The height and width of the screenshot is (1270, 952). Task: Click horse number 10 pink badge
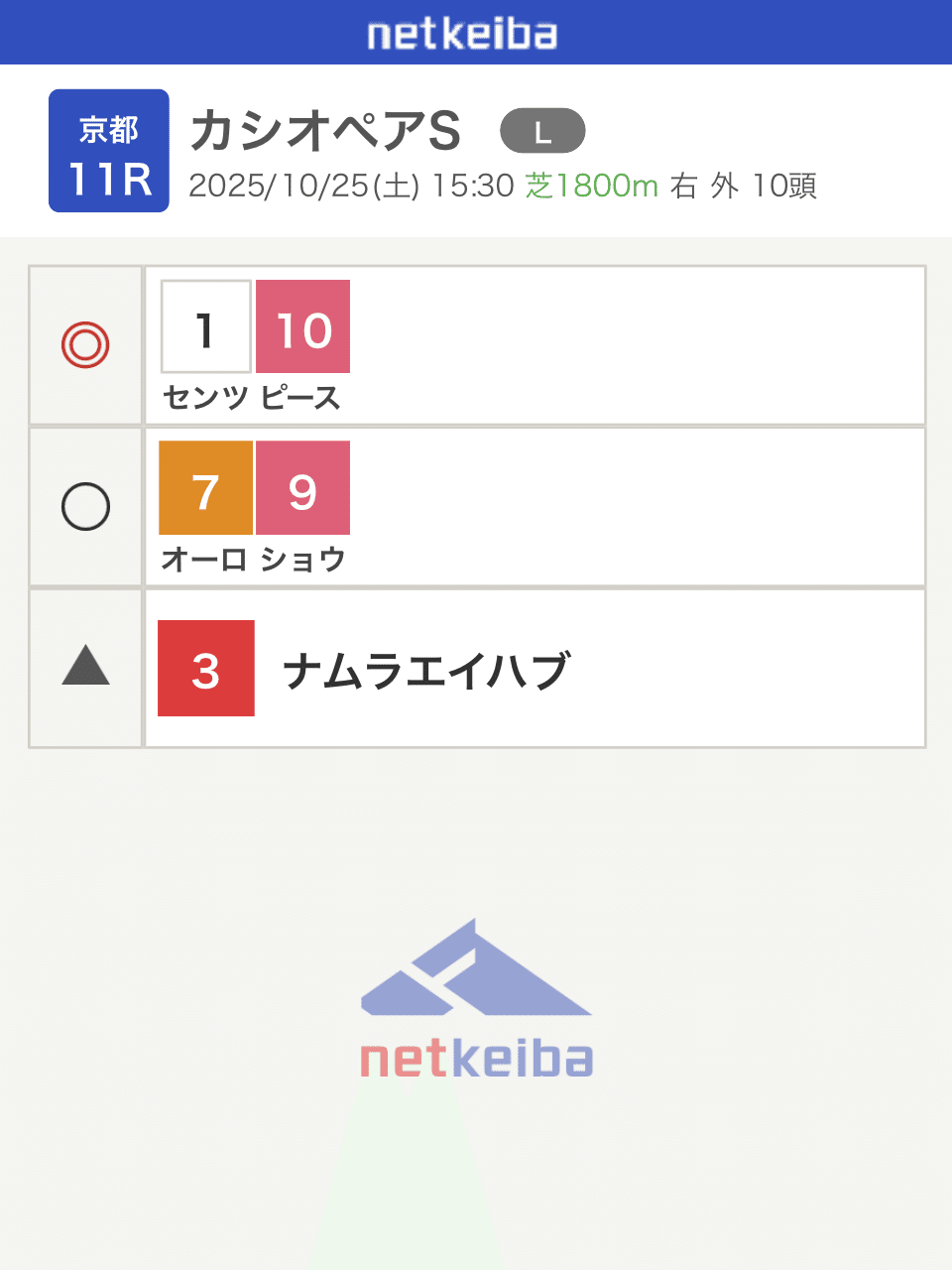[x=302, y=326]
